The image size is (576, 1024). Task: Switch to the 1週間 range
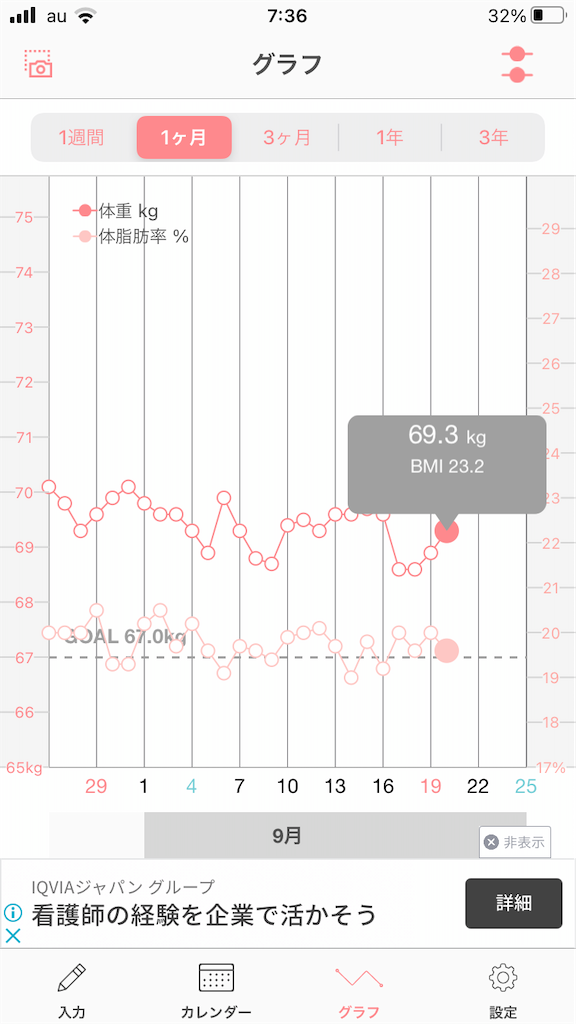click(82, 138)
